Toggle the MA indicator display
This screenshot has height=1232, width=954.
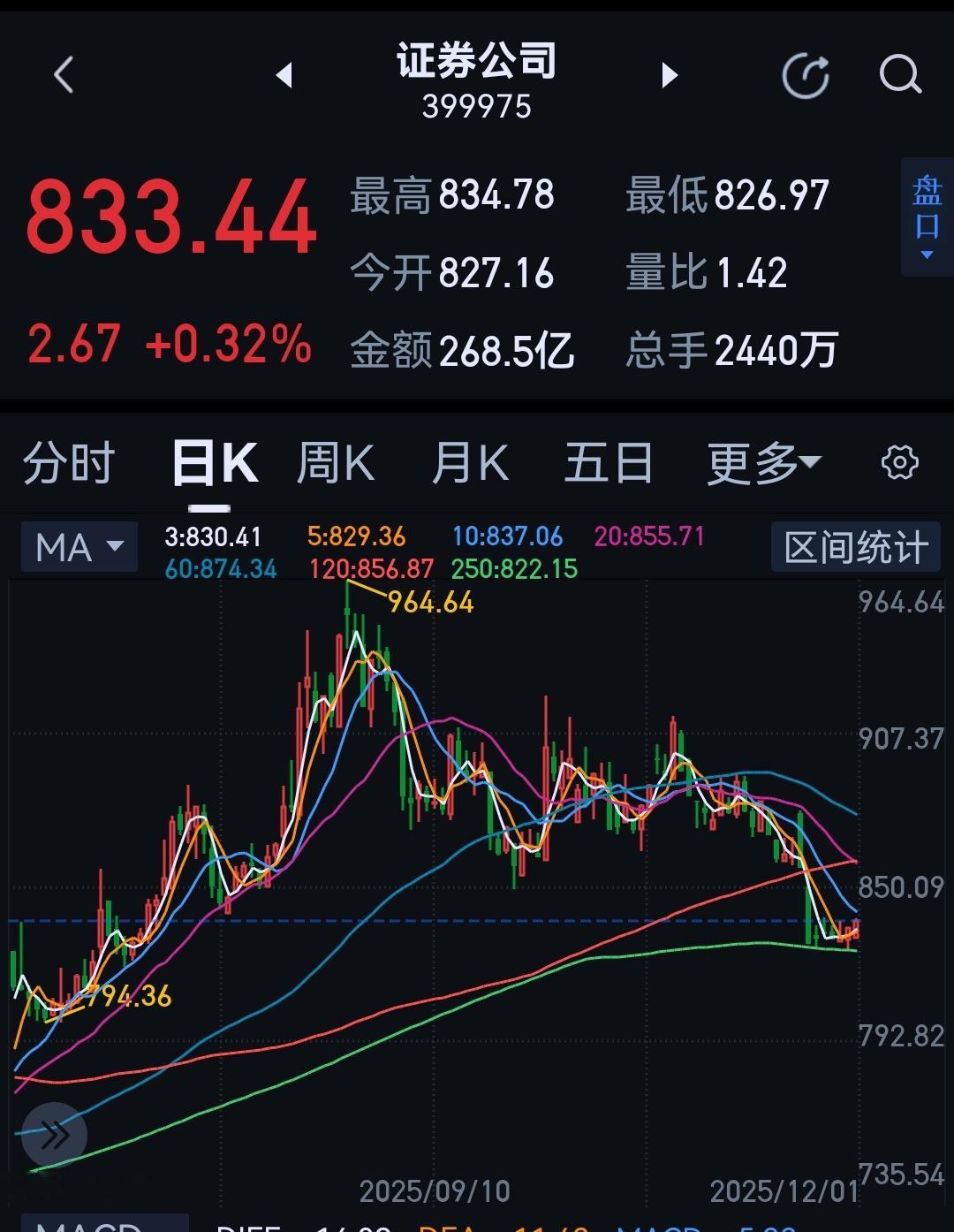pyautogui.click(x=66, y=546)
